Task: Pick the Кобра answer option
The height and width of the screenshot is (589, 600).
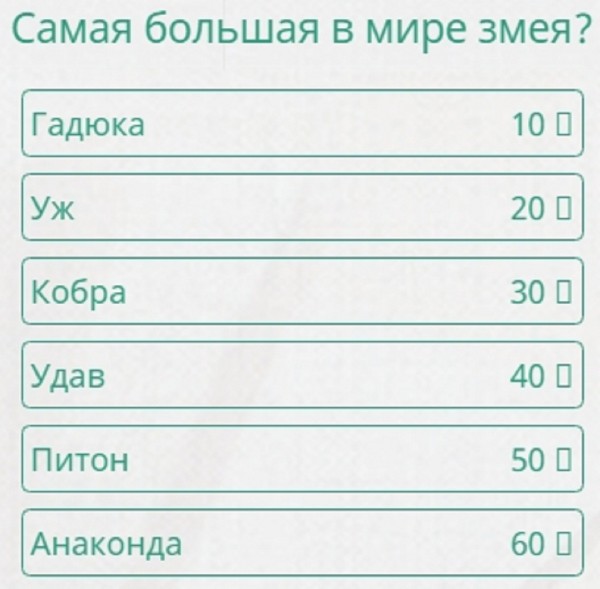Action: click(301, 292)
